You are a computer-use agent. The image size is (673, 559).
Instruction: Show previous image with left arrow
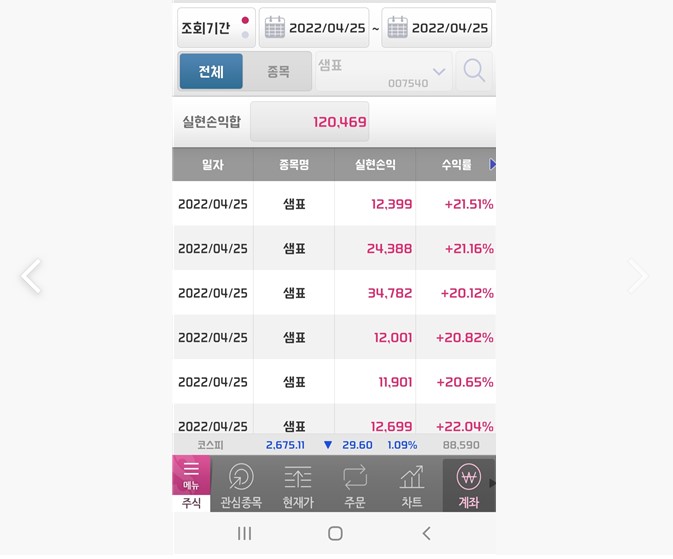coord(31,276)
